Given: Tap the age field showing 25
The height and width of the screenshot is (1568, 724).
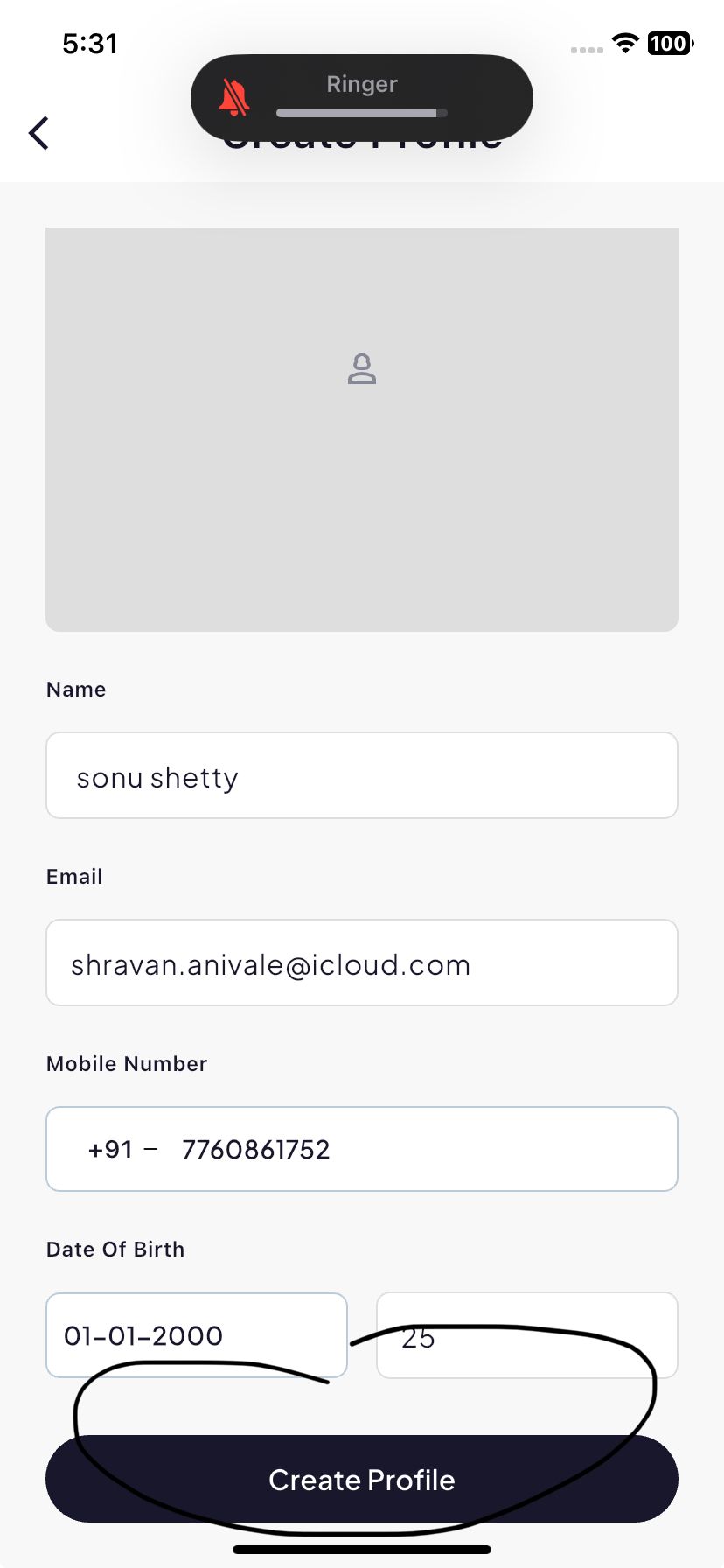Looking at the screenshot, I should click(x=526, y=1335).
